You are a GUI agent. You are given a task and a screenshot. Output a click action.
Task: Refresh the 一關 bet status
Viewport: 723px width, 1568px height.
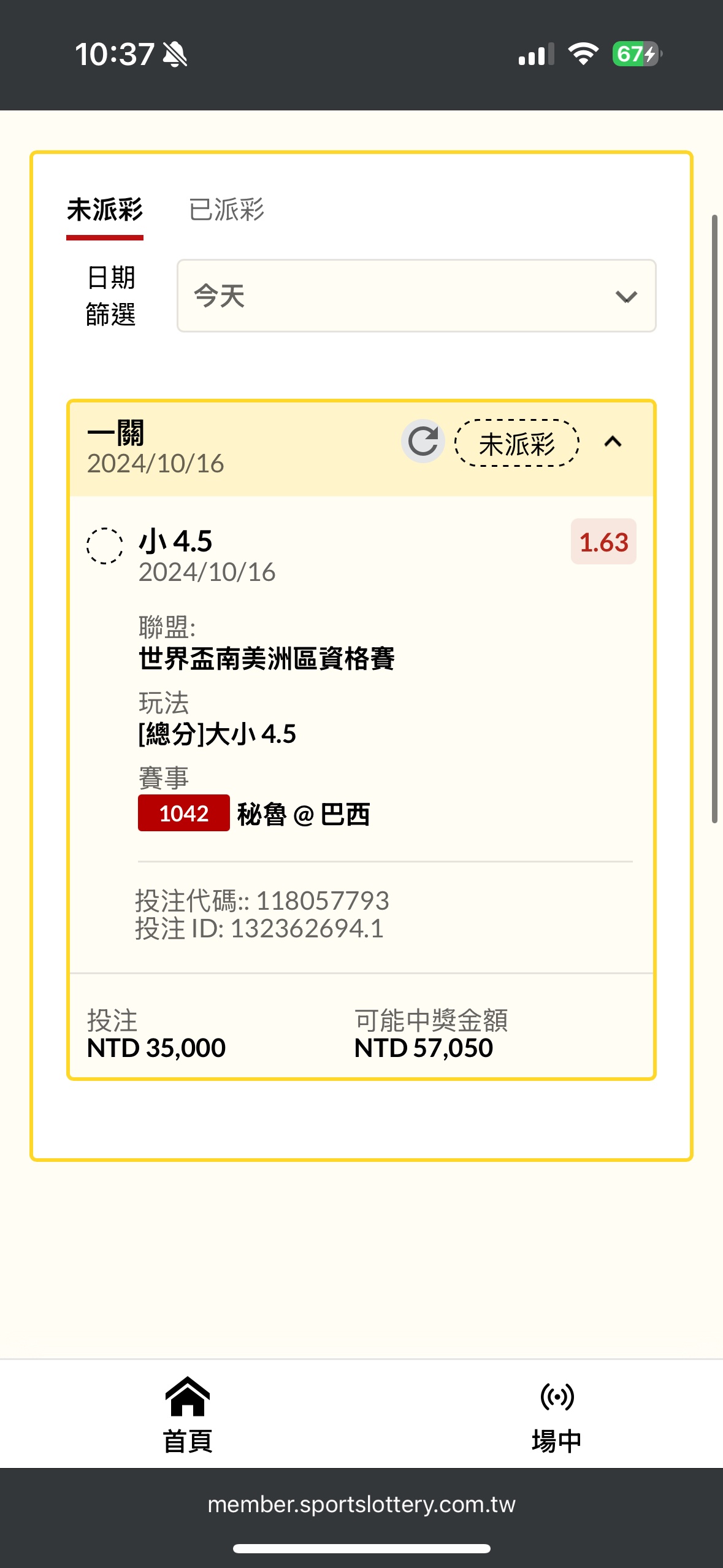423,442
